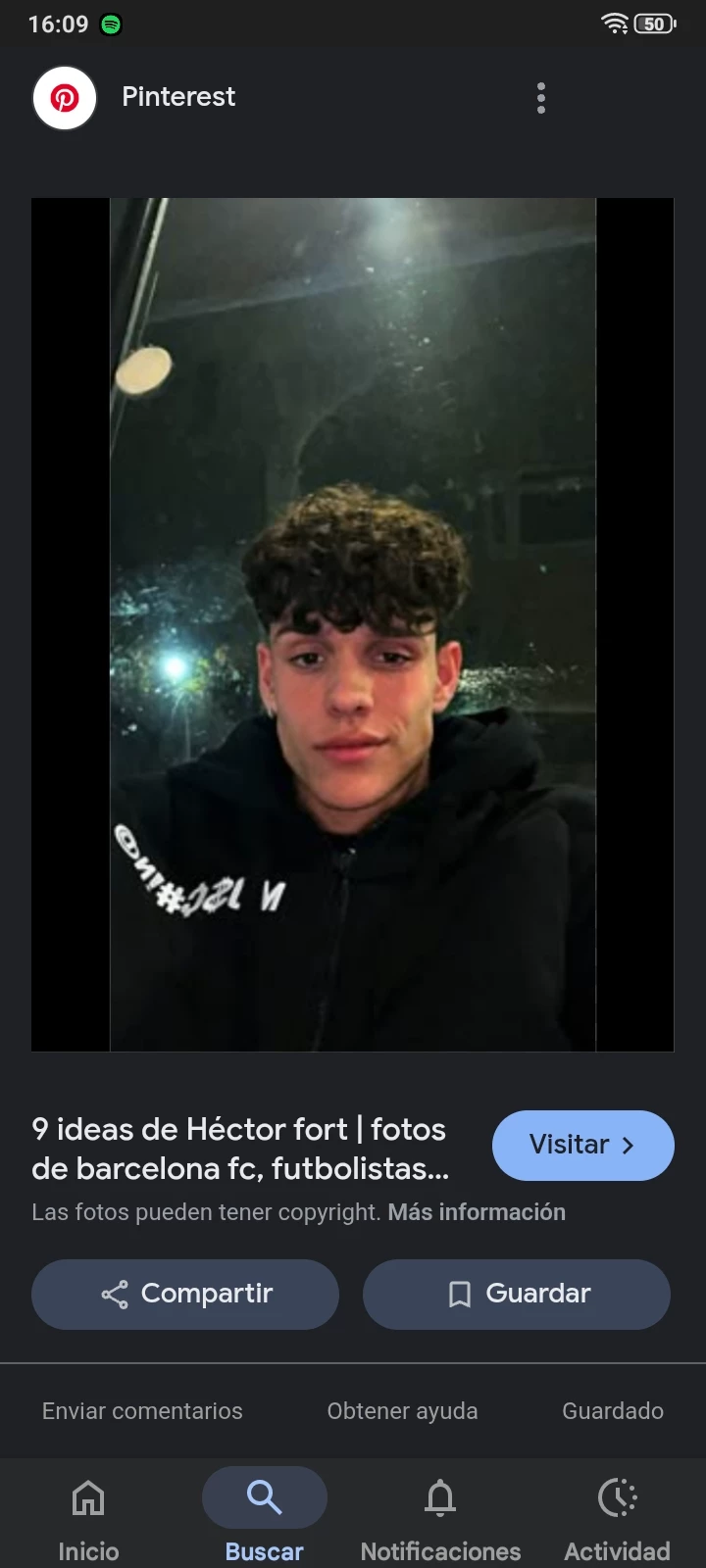706x1568 pixels.
Task: Switch to the Buscar tab
Action: point(265,1514)
